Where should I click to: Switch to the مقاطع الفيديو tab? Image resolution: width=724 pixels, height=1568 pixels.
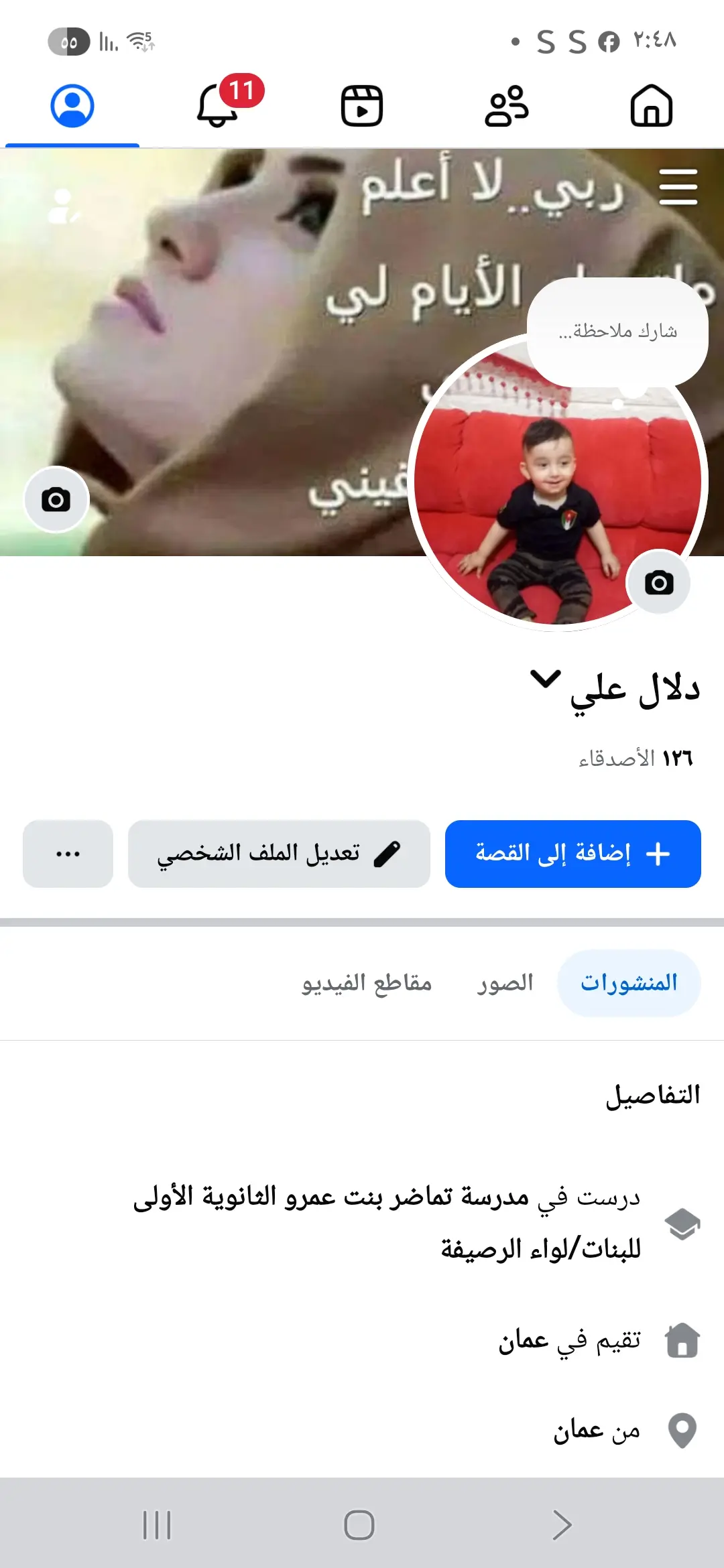(367, 983)
